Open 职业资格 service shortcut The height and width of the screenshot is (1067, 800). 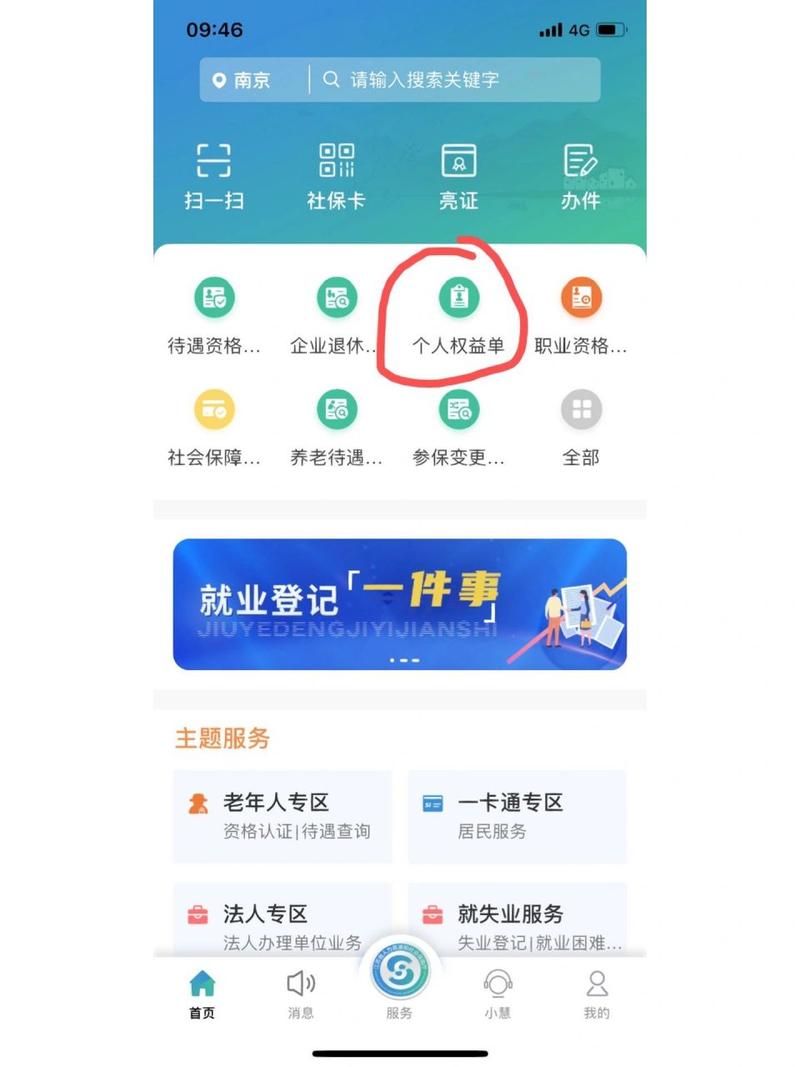(x=580, y=315)
